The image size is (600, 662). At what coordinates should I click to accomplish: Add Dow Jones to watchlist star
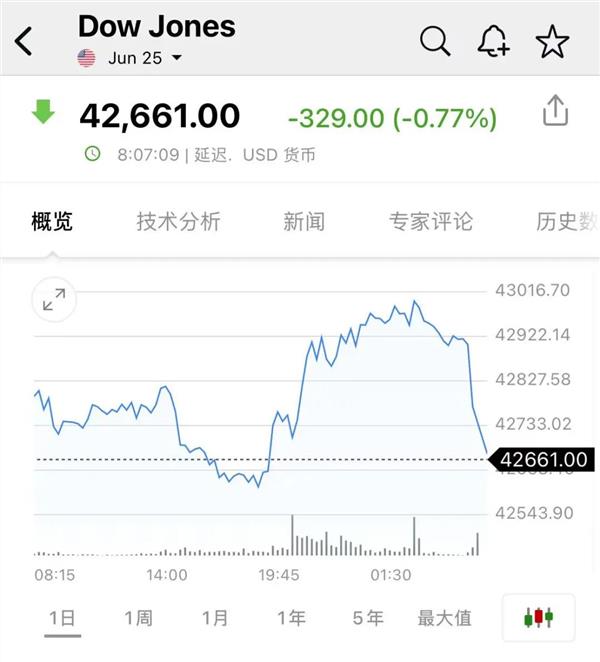(x=552, y=41)
